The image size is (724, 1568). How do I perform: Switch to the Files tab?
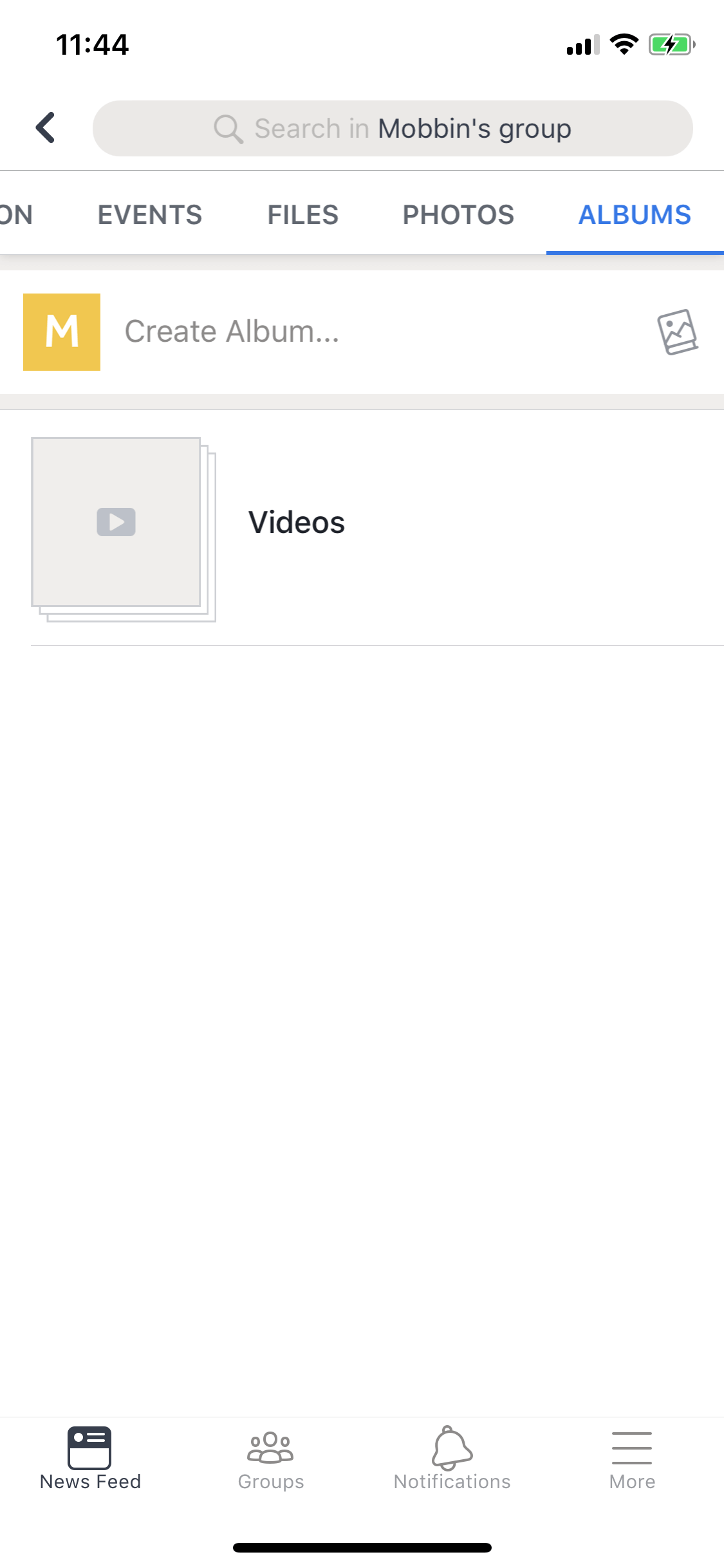tap(303, 215)
